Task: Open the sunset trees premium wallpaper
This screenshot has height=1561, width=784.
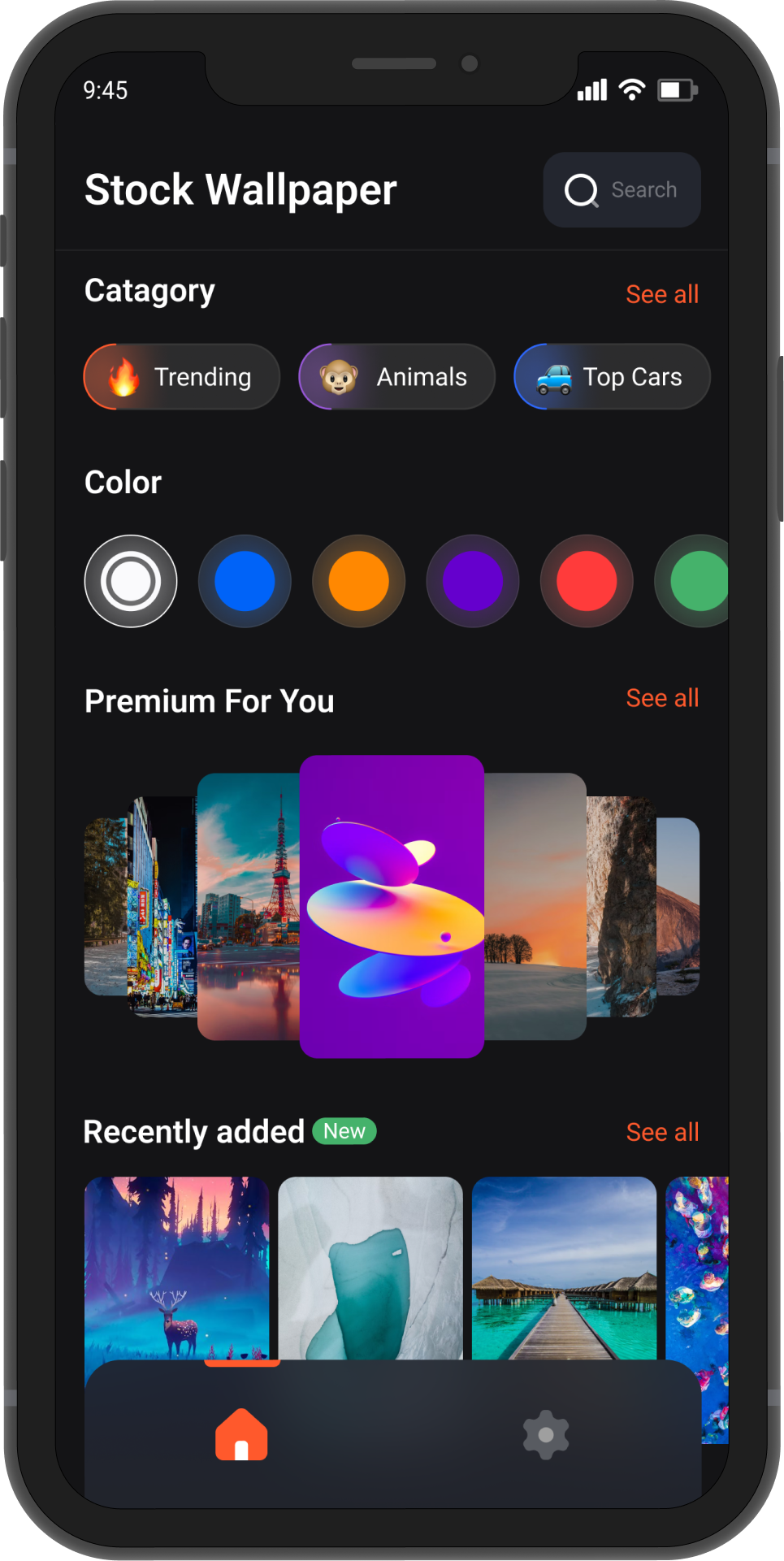Action: [x=535, y=906]
